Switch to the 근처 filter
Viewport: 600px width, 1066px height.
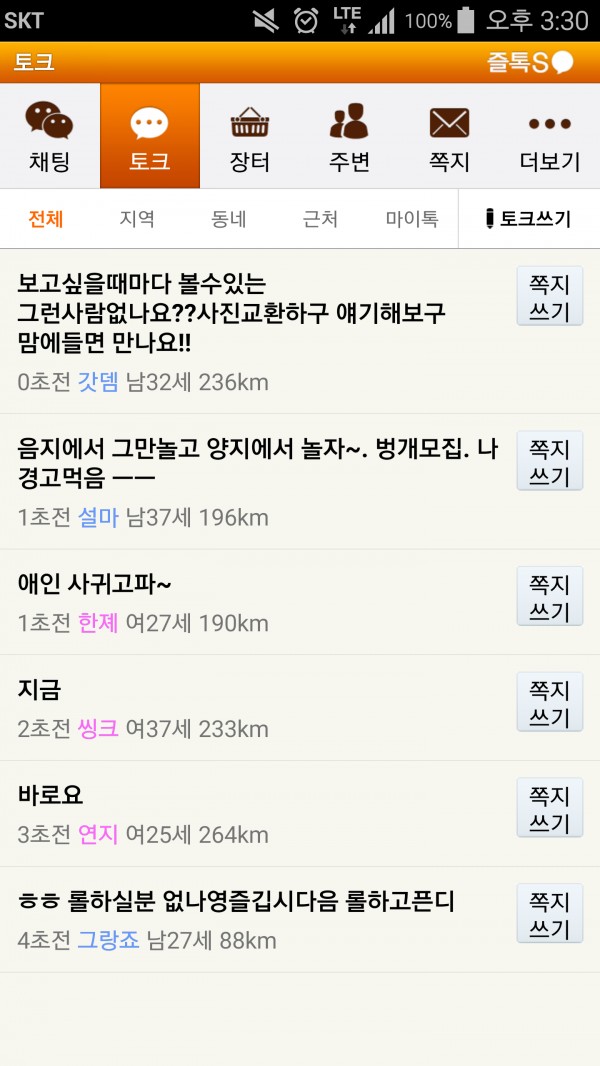[x=320, y=219]
